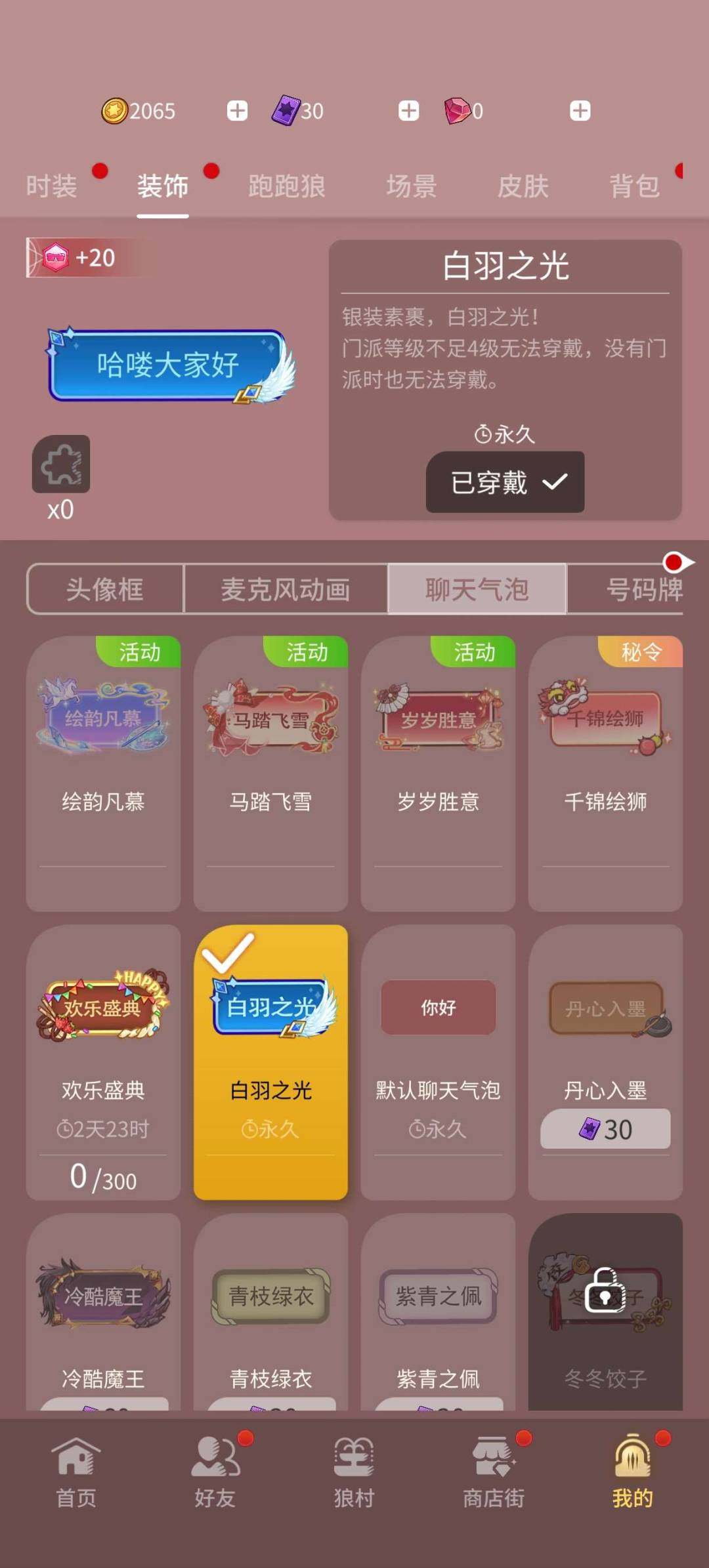Image resolution: width=709 pixels, height=1568 pixels.
Task: Tap the gold coin currency icon
Action: [115, 110]
